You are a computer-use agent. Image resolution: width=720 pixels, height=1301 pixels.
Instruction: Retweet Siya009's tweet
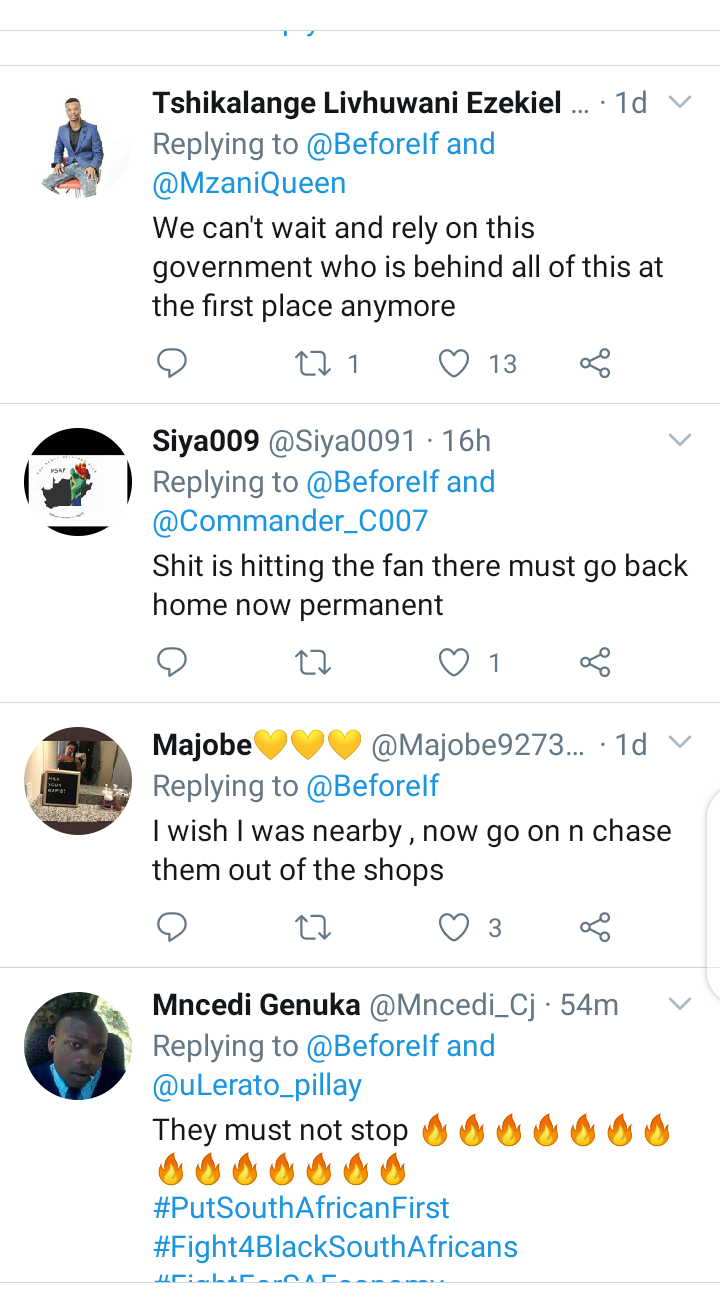click(314, 662)
